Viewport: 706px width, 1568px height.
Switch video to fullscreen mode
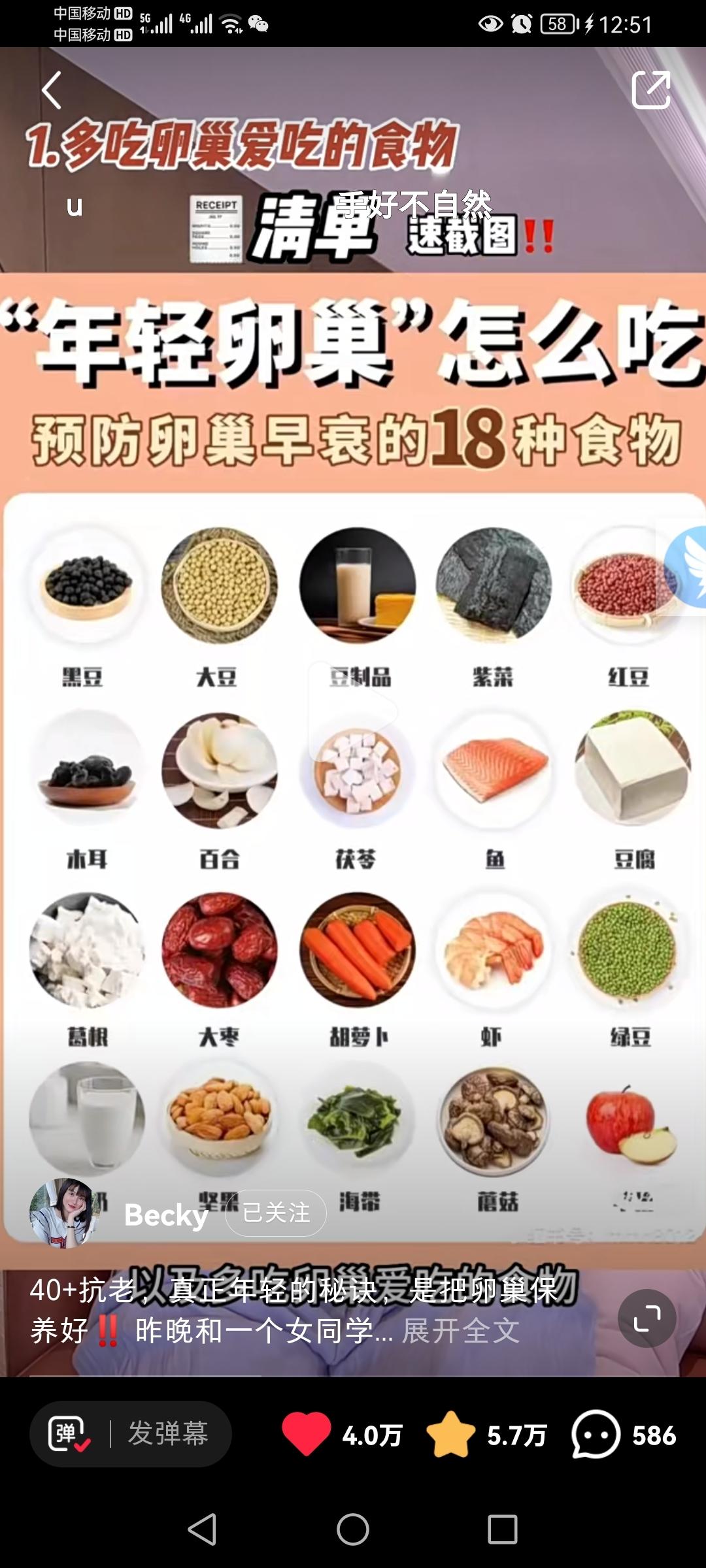pyautogui.click(x=647, y=1318)
